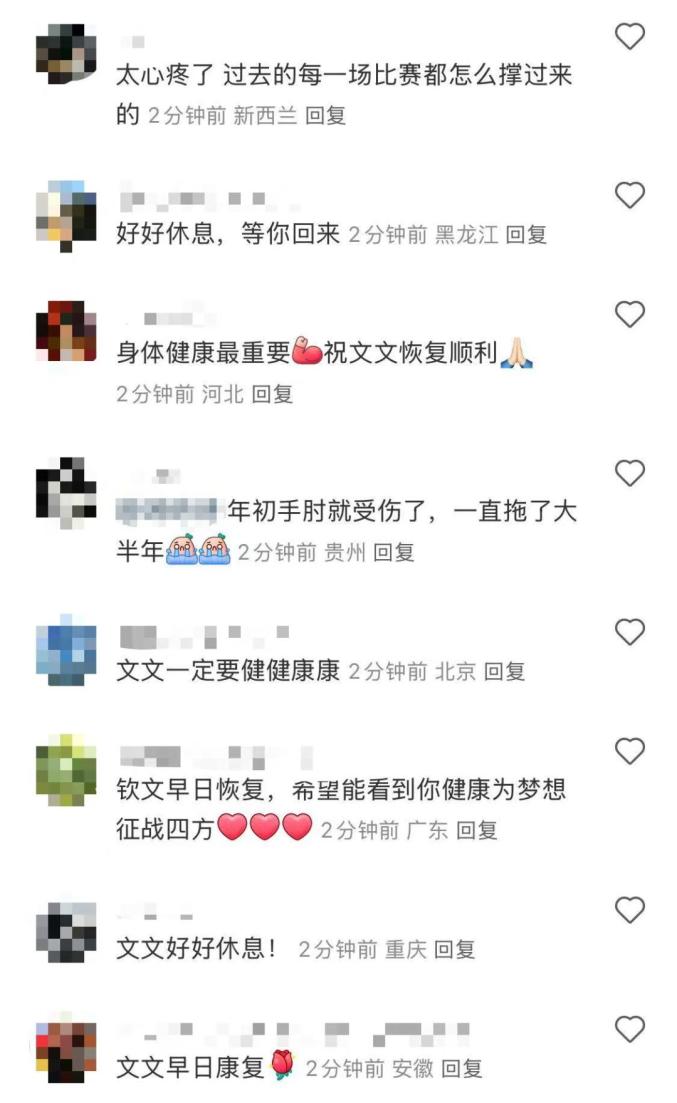
Task: Like the 贵州 comment about 年初手肘受伤
Action: pos(629,473)
